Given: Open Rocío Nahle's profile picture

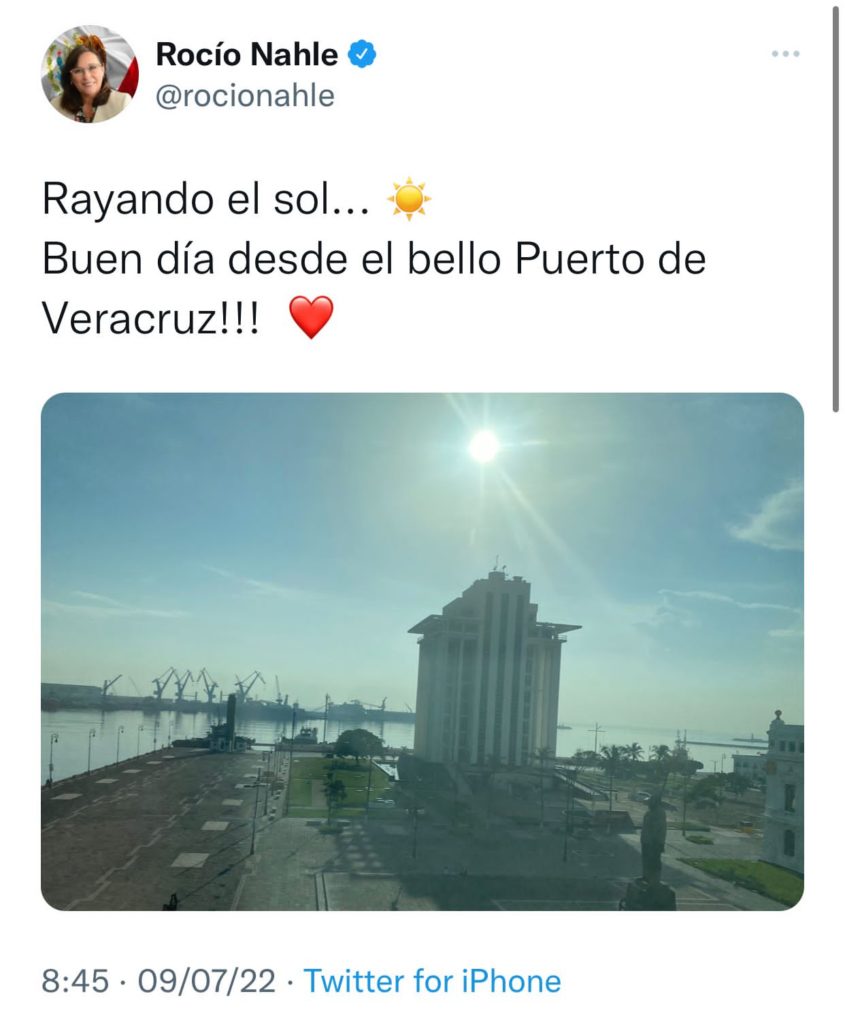Looking at the screenshot, I should (89, 74).
